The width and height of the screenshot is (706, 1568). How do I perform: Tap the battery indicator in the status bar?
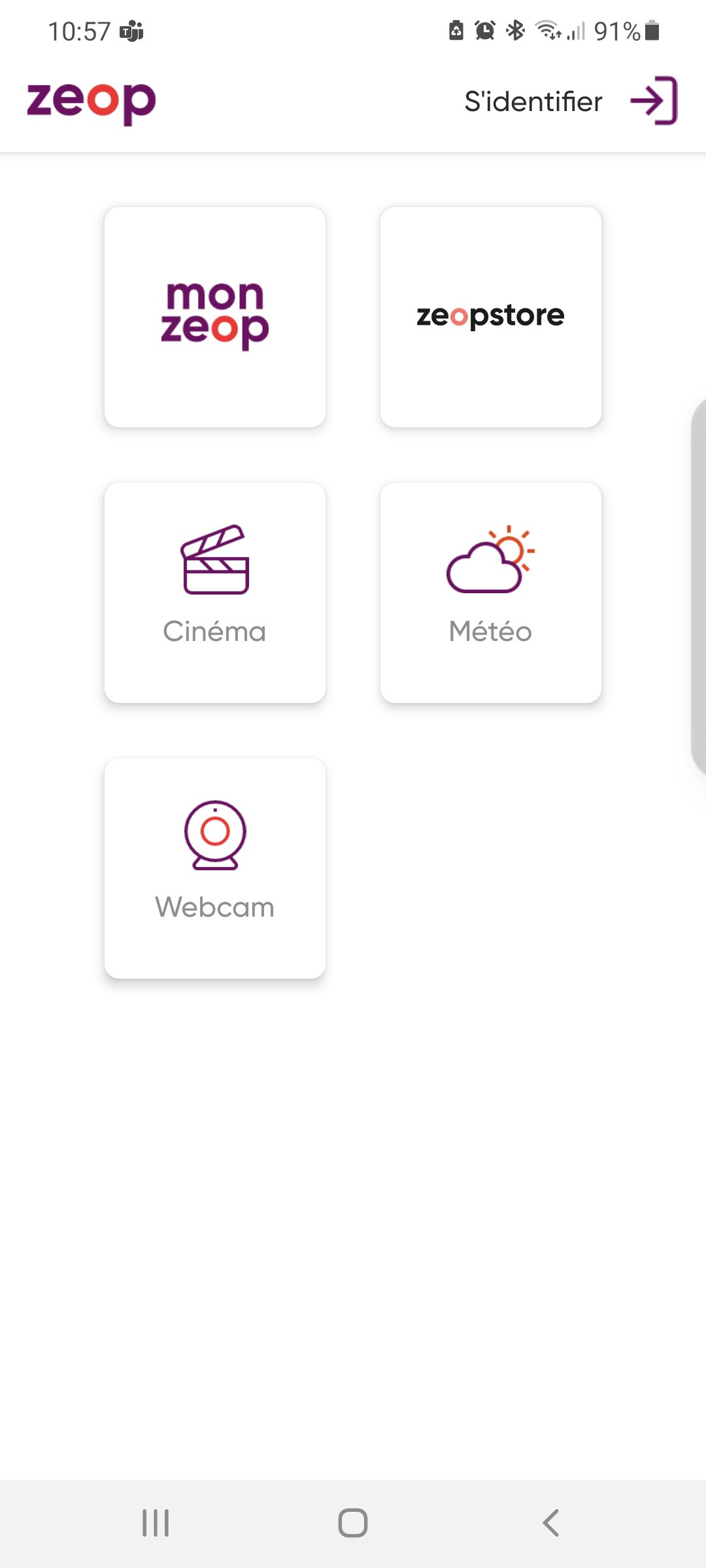point(650,29)
